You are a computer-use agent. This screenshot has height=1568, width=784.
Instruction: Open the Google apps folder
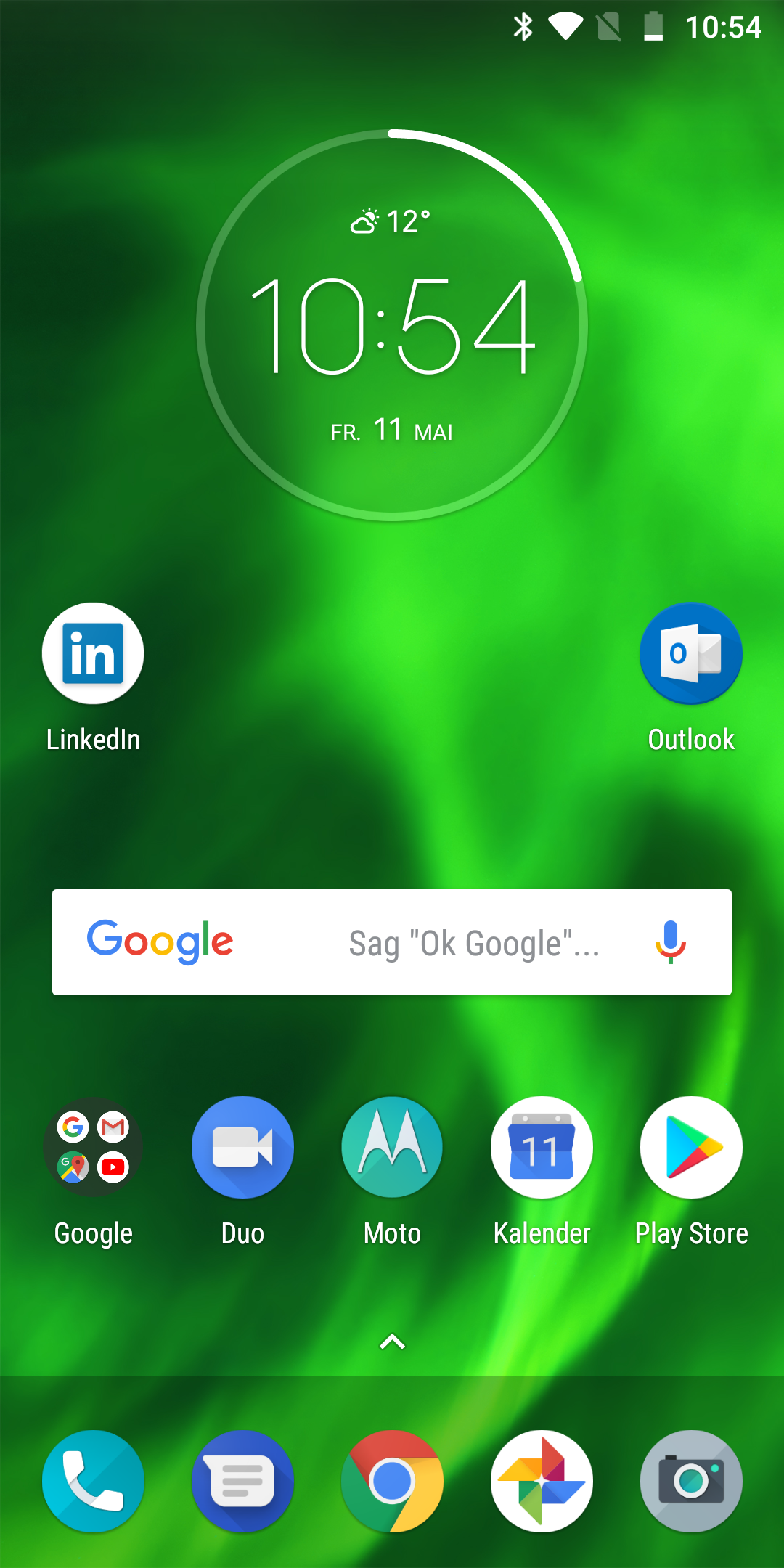coord(93,1147)
